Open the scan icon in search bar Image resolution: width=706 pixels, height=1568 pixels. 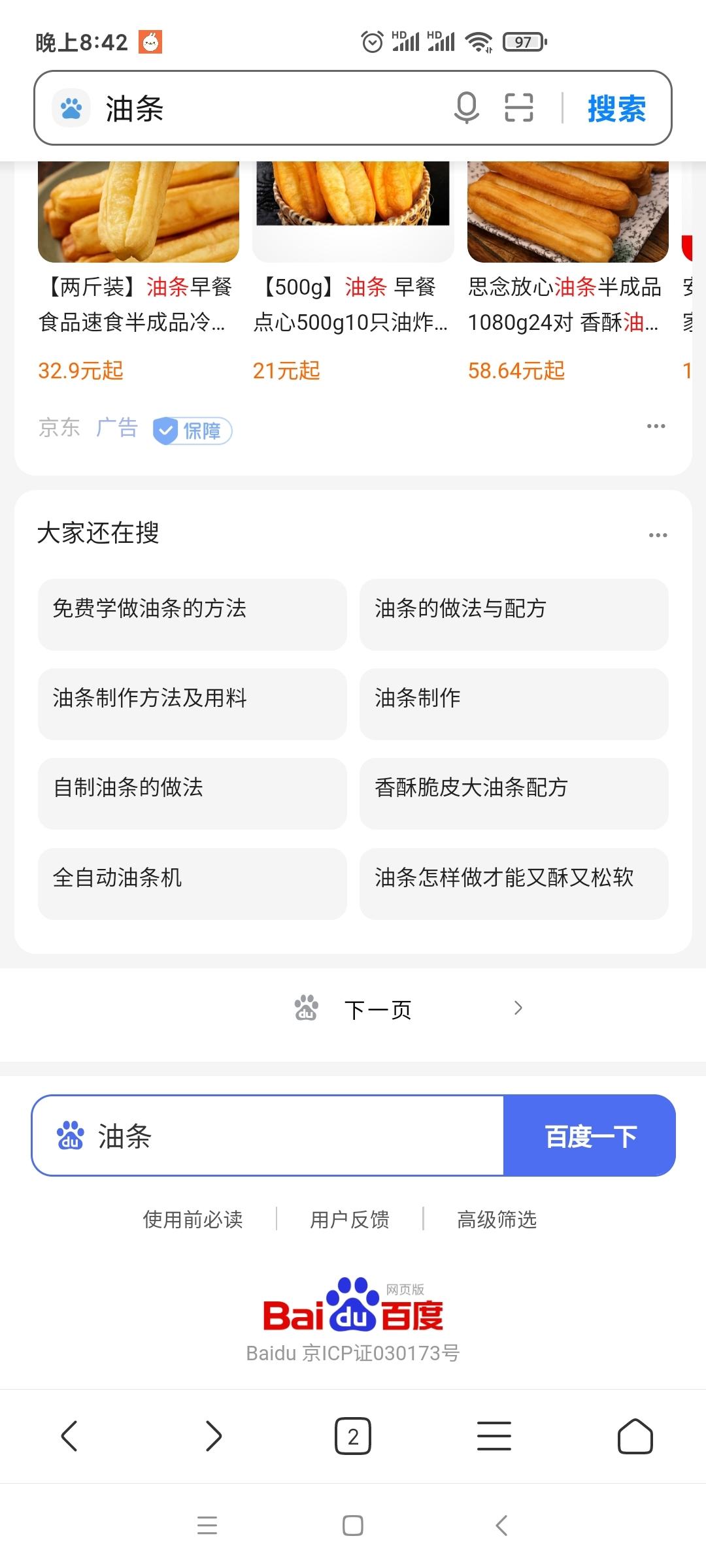pyautogui.click(x=519, y=108)
